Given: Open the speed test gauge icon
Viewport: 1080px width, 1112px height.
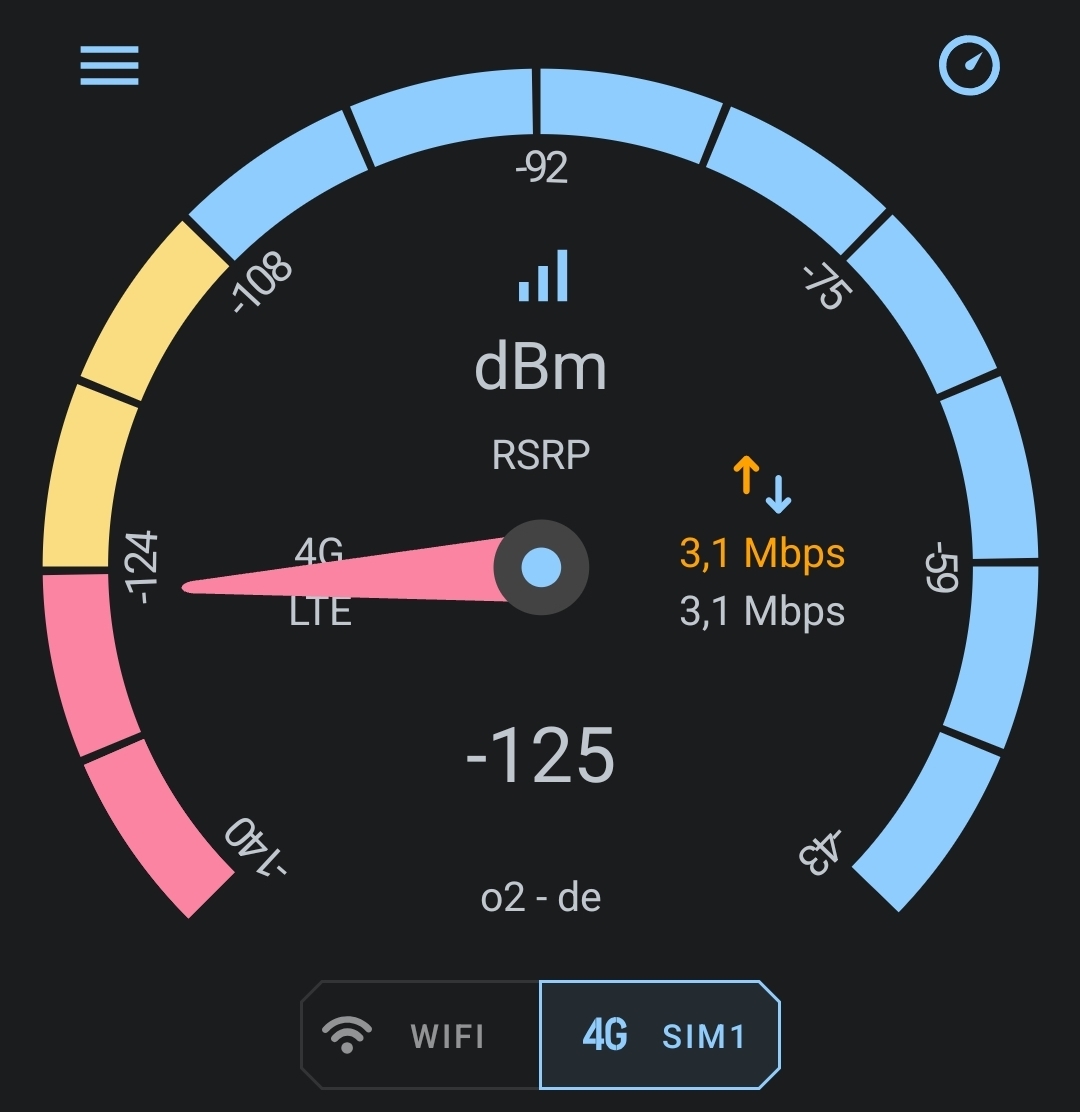Looking at the screenshot, I should 969,66.
